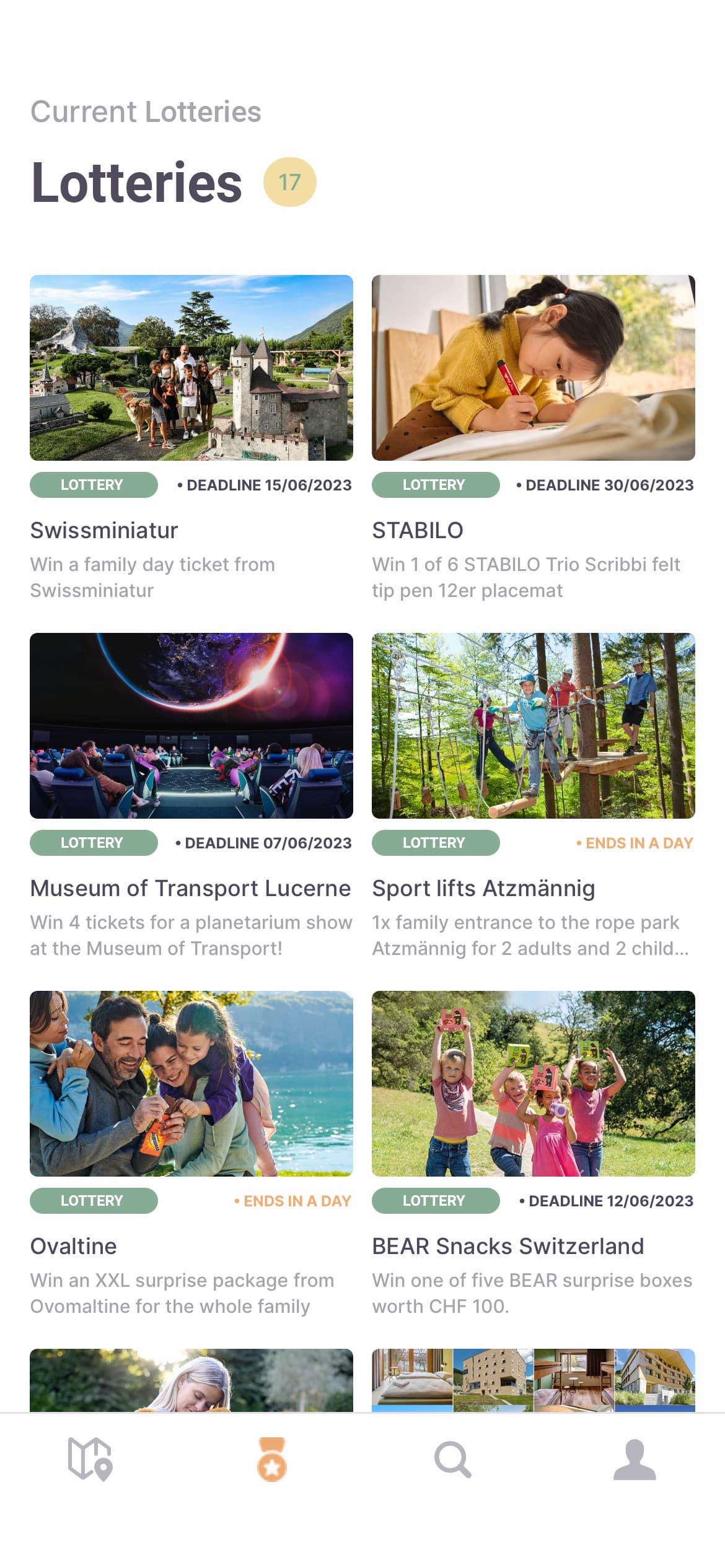The width and height of the screenshot is (725, 1568).
Task: Open the Swissminiatur lottery card
Action: click(191, 368)
